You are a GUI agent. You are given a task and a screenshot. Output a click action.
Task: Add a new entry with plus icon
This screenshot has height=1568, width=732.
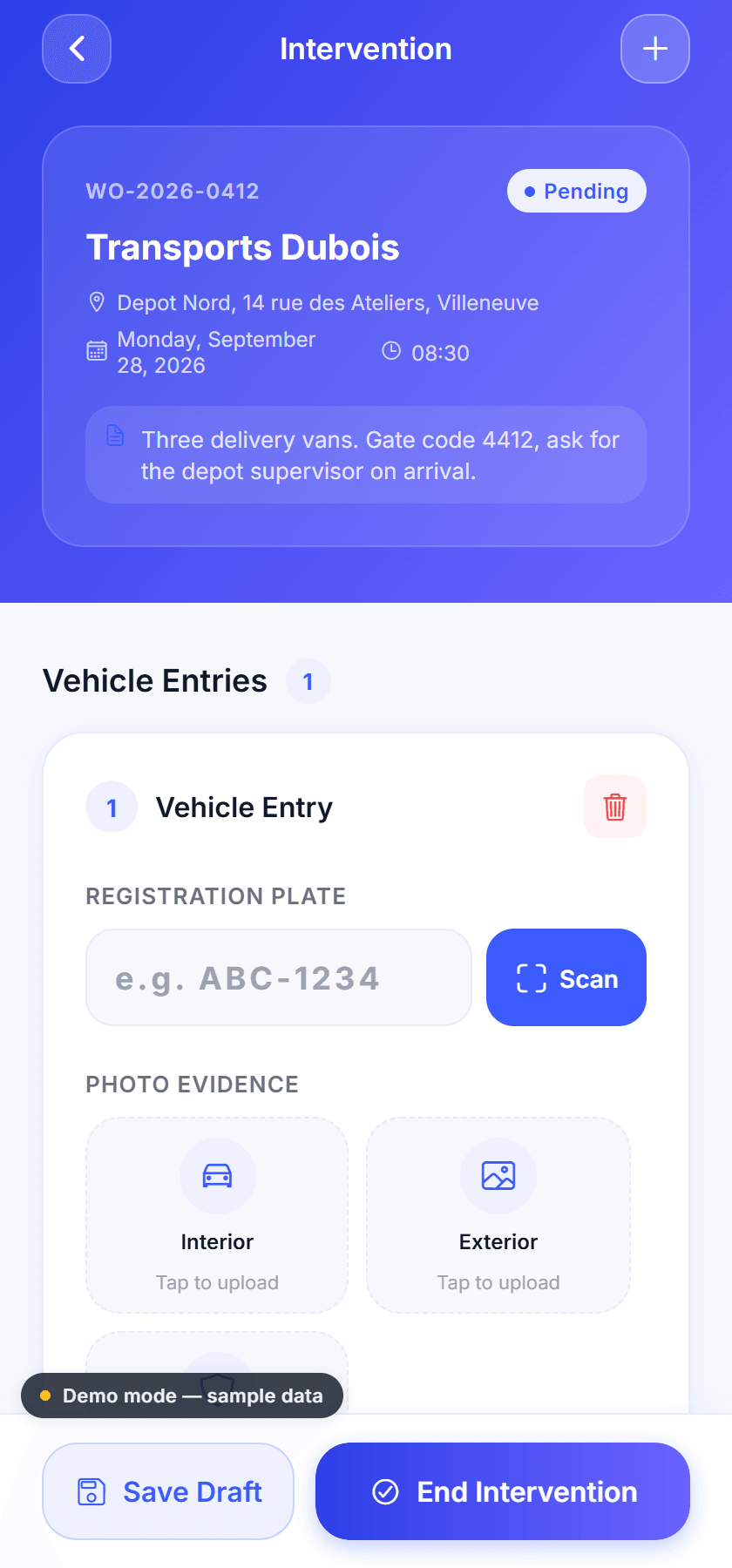pos(655,49)
